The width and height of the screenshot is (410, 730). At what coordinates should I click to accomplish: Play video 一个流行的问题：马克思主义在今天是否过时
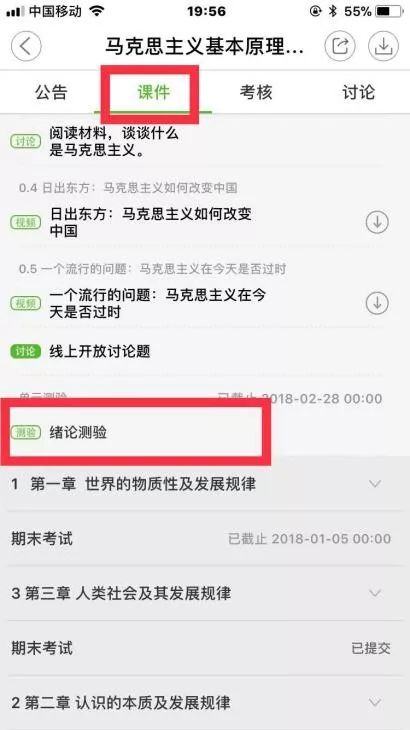157,303
